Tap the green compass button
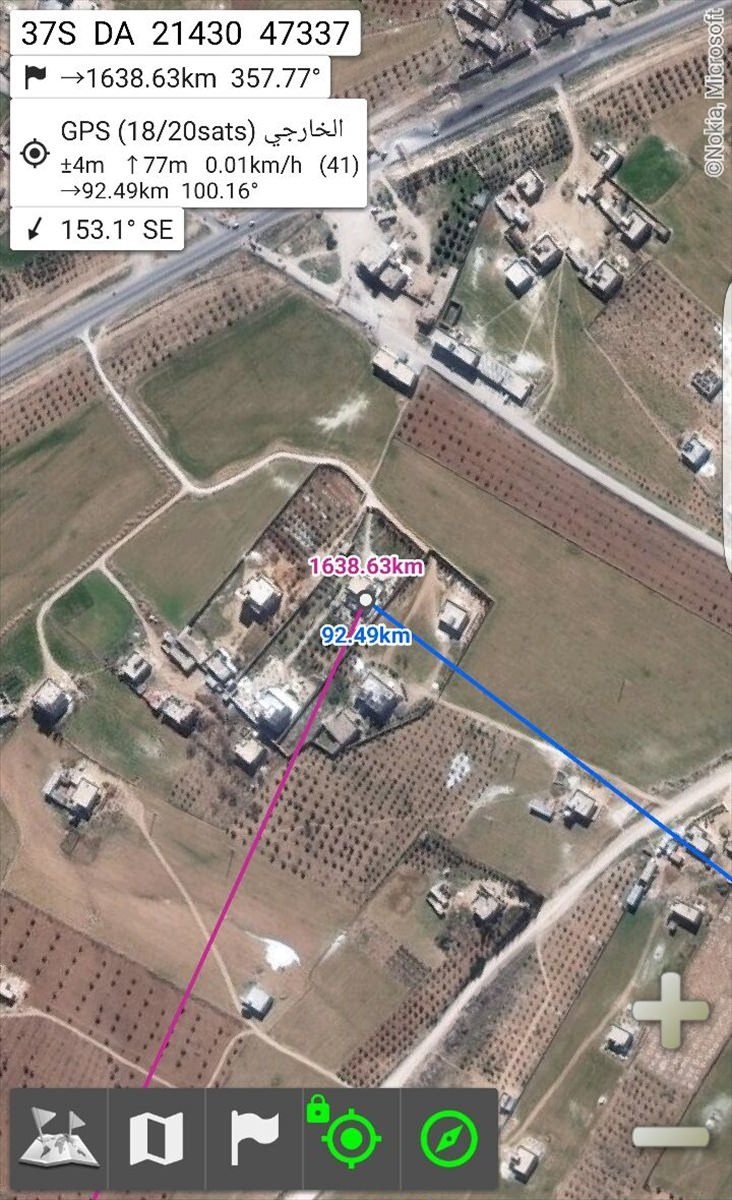 click(449, 1139)
